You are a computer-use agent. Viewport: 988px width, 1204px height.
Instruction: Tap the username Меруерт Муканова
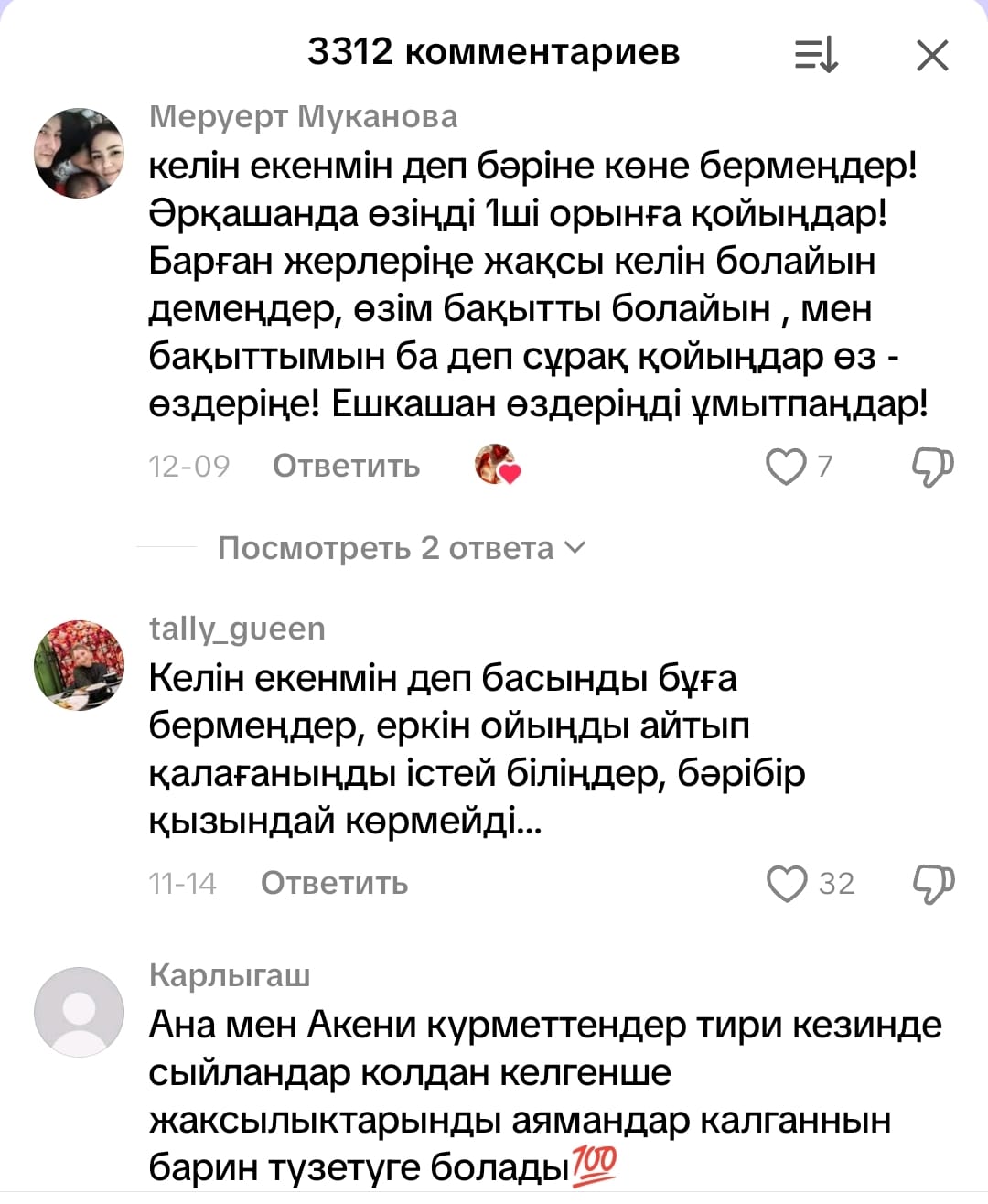[x=303, y=116]
